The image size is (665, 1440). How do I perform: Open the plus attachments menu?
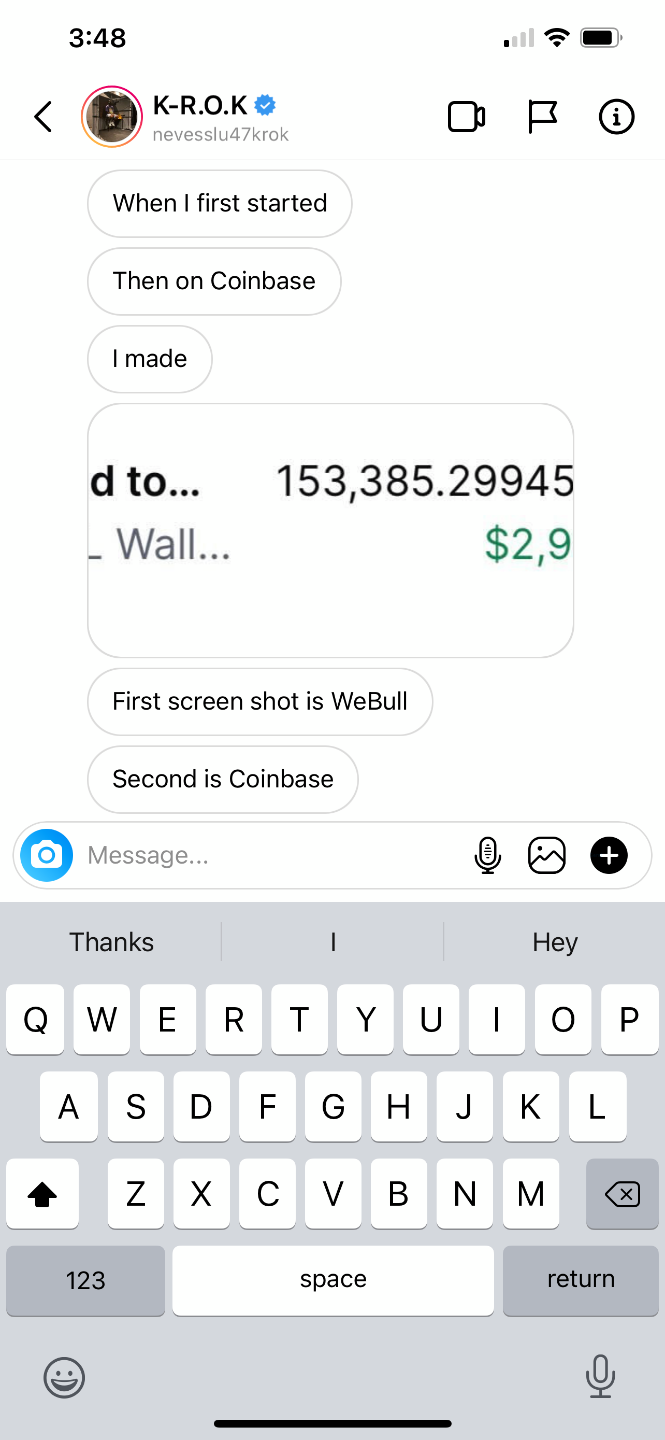point(609,855)
